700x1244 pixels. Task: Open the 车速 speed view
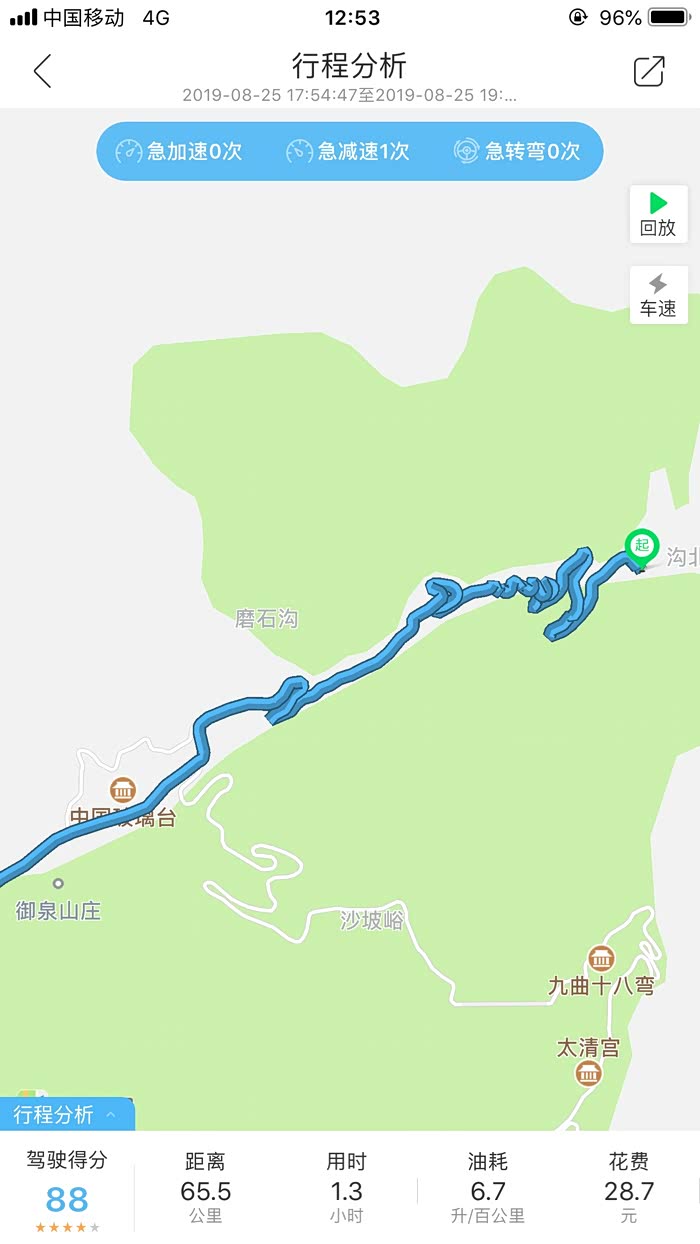(658, 295)
